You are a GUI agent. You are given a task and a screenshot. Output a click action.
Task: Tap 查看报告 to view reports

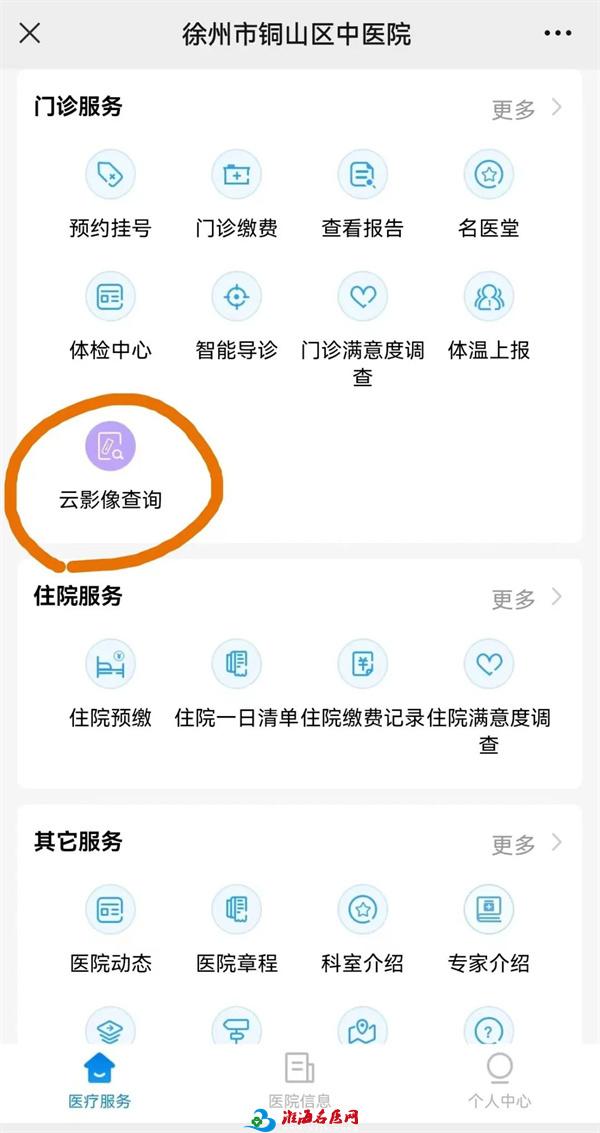pos(362,193)
